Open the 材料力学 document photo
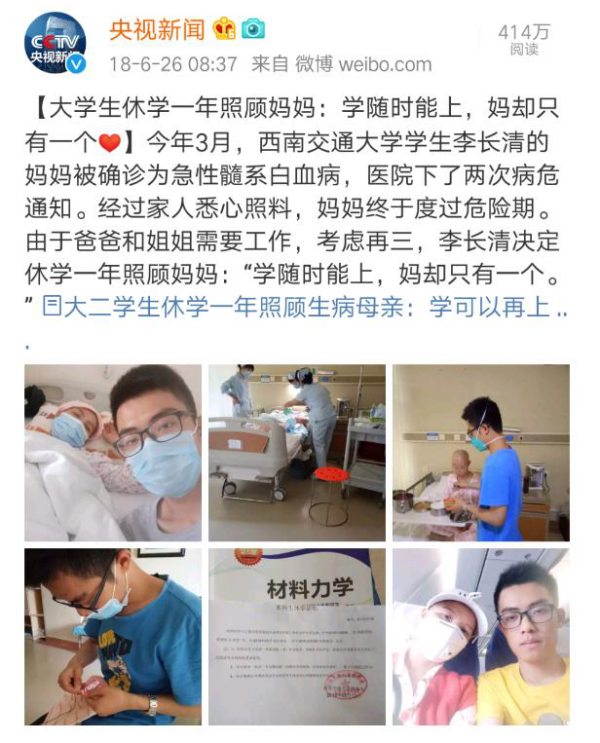The height and width of the screenshot is (743, 600). pos(297,637)
